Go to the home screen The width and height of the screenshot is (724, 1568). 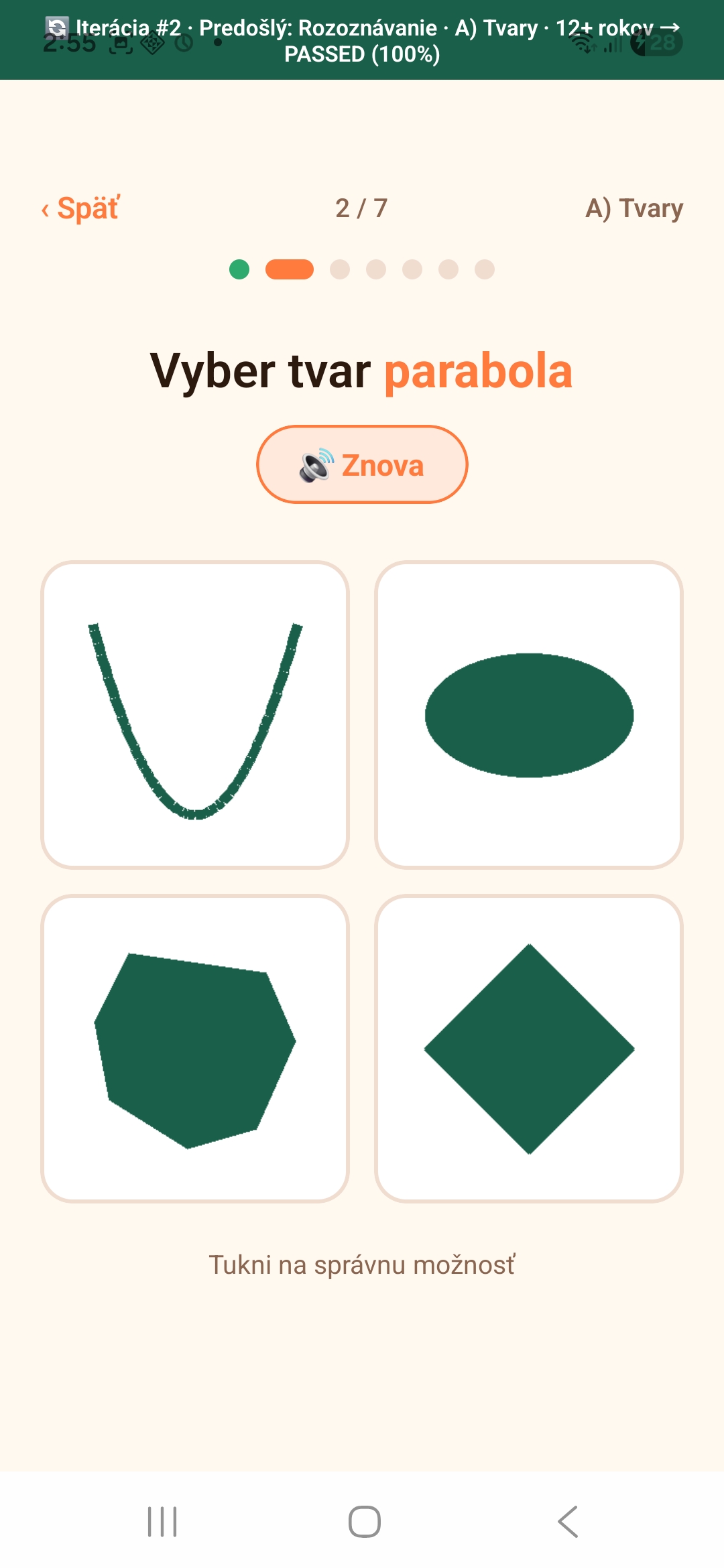365,1521
